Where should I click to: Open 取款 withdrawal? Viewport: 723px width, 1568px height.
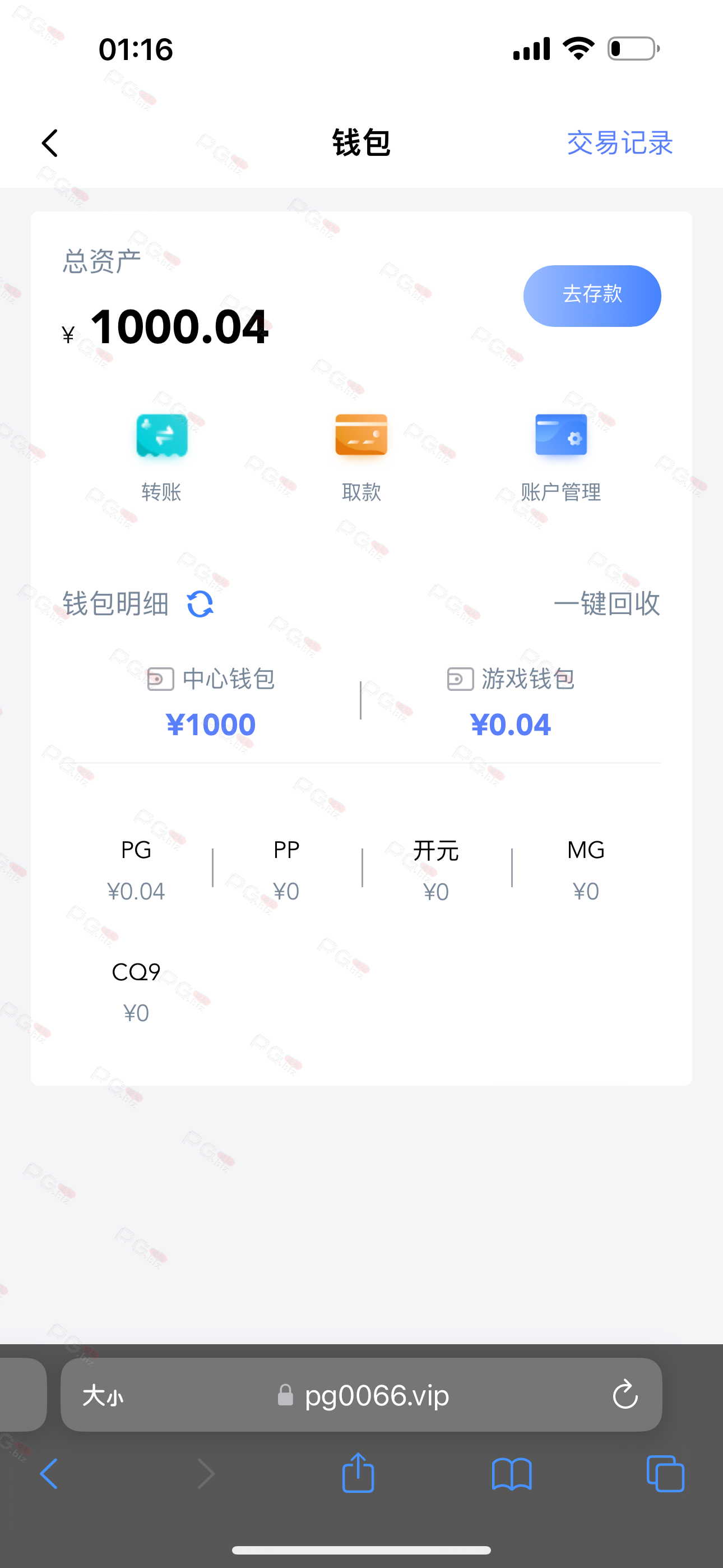tap(361, 456)
